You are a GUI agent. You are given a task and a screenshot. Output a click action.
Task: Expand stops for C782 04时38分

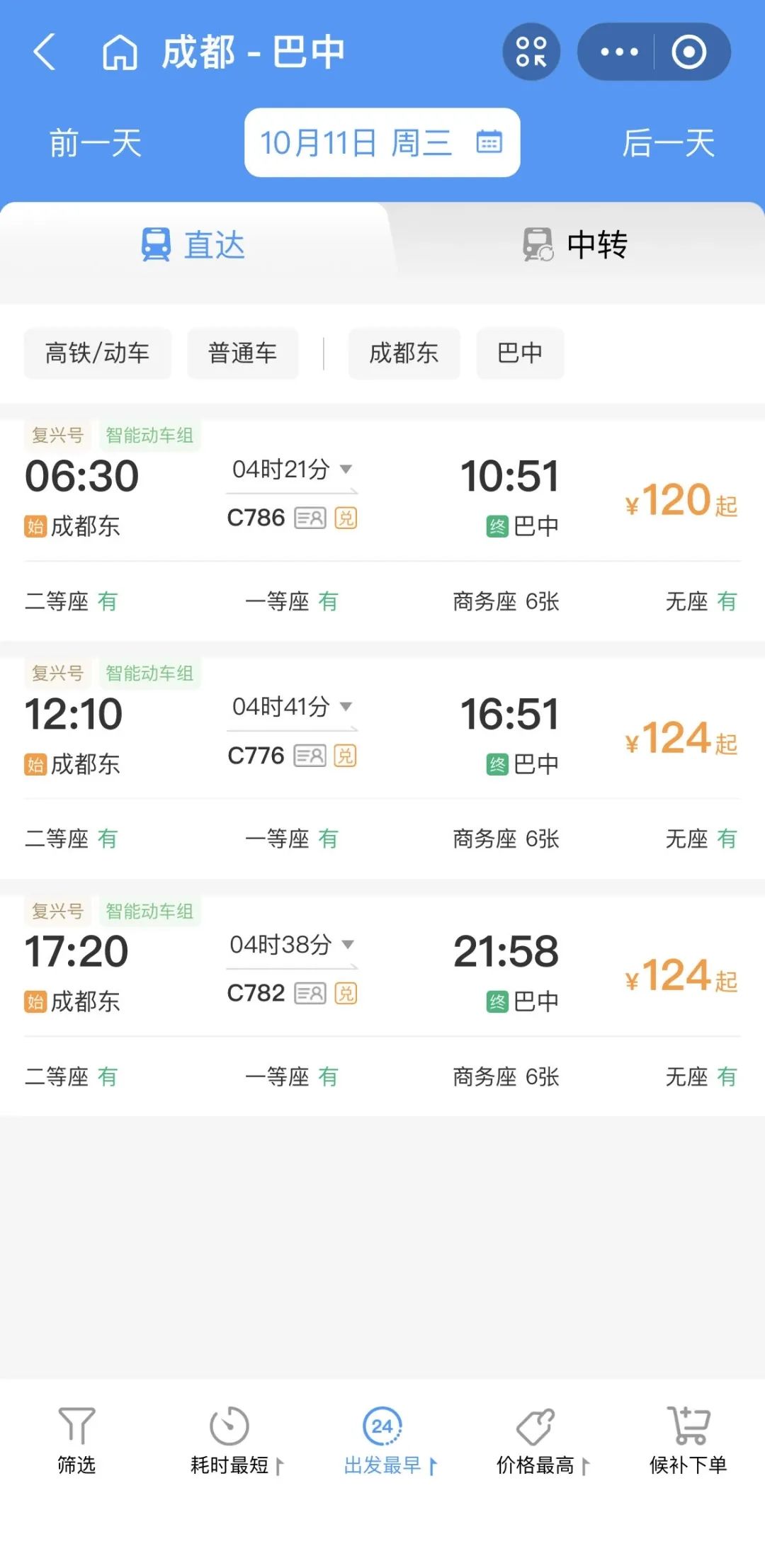coord(291,944)
